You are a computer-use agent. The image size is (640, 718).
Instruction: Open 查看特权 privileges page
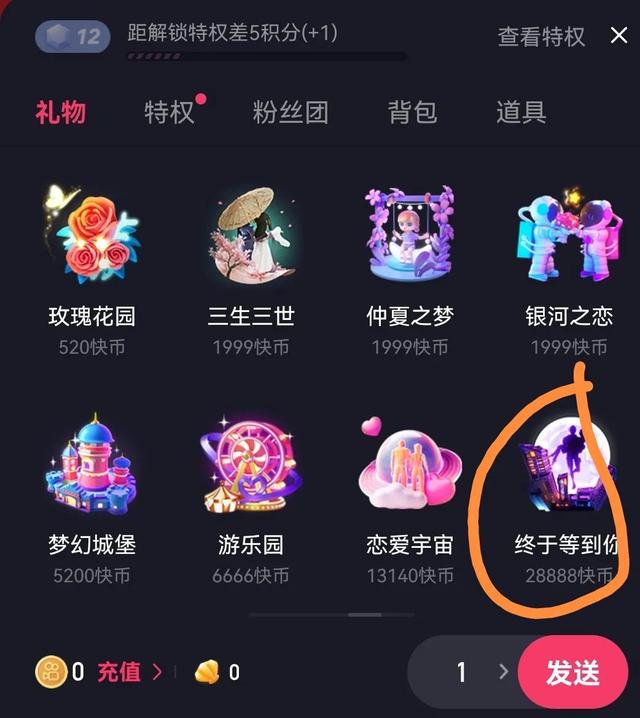coord(541,37)
